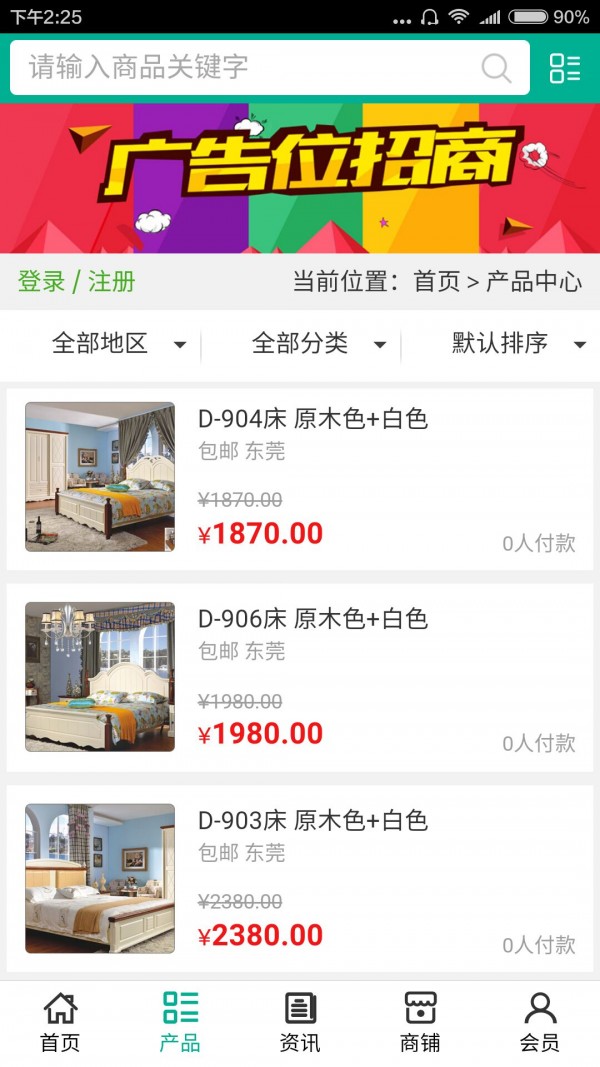Open the category list icon beside search

[x=565, y=68]
